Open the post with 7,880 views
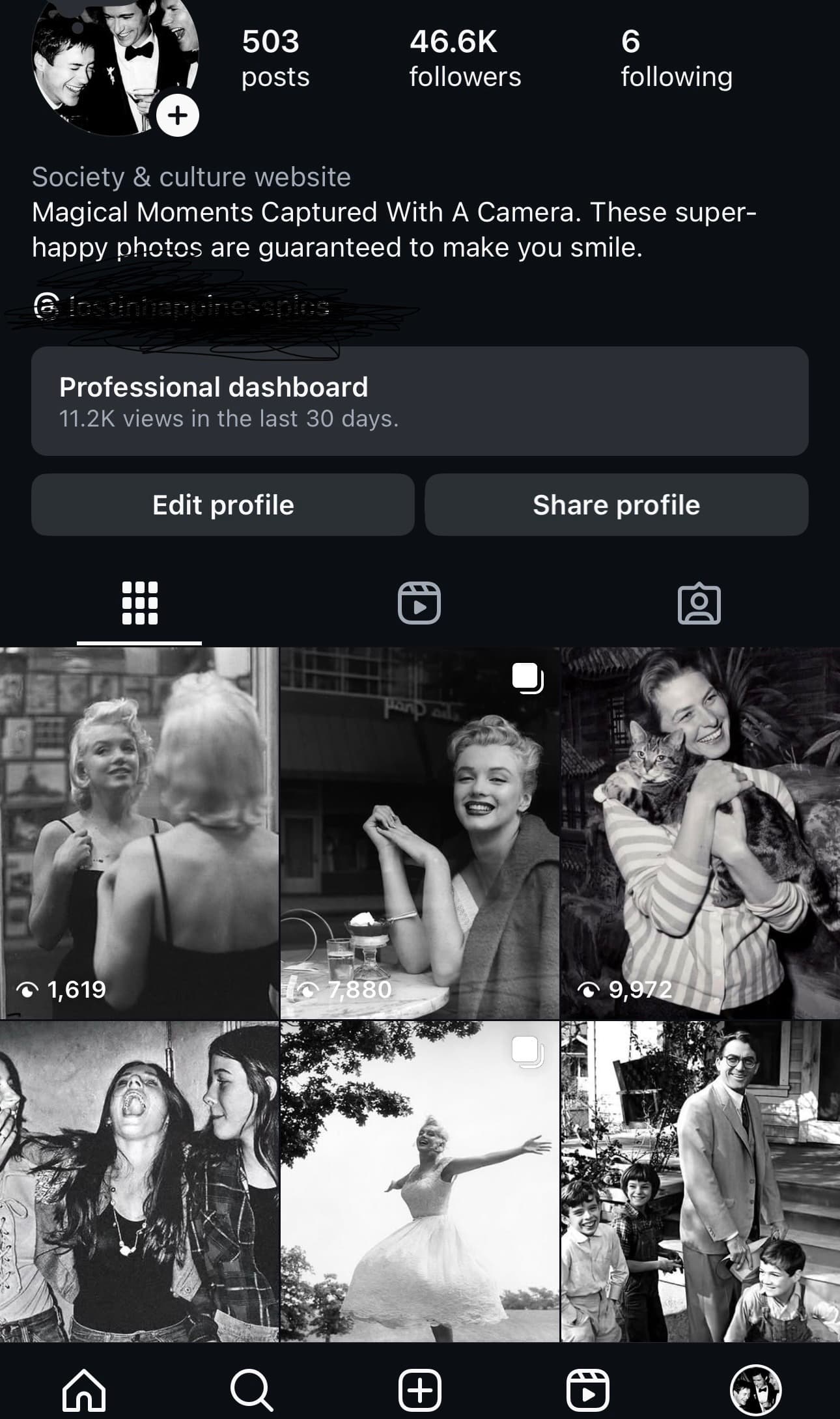Viewport: 840px width, 1419px height. 419,832
